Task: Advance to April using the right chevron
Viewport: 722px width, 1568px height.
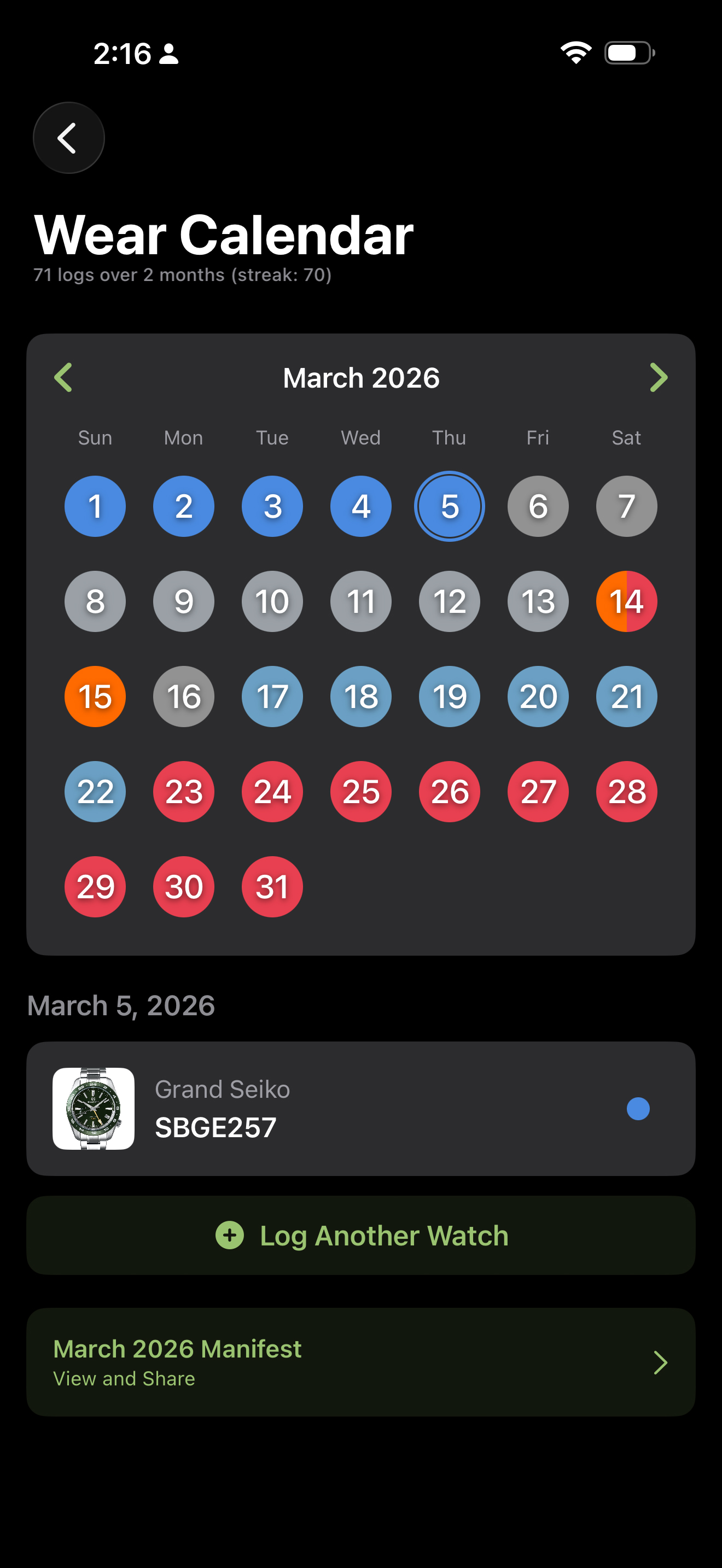Action: [x=659, y=377]
